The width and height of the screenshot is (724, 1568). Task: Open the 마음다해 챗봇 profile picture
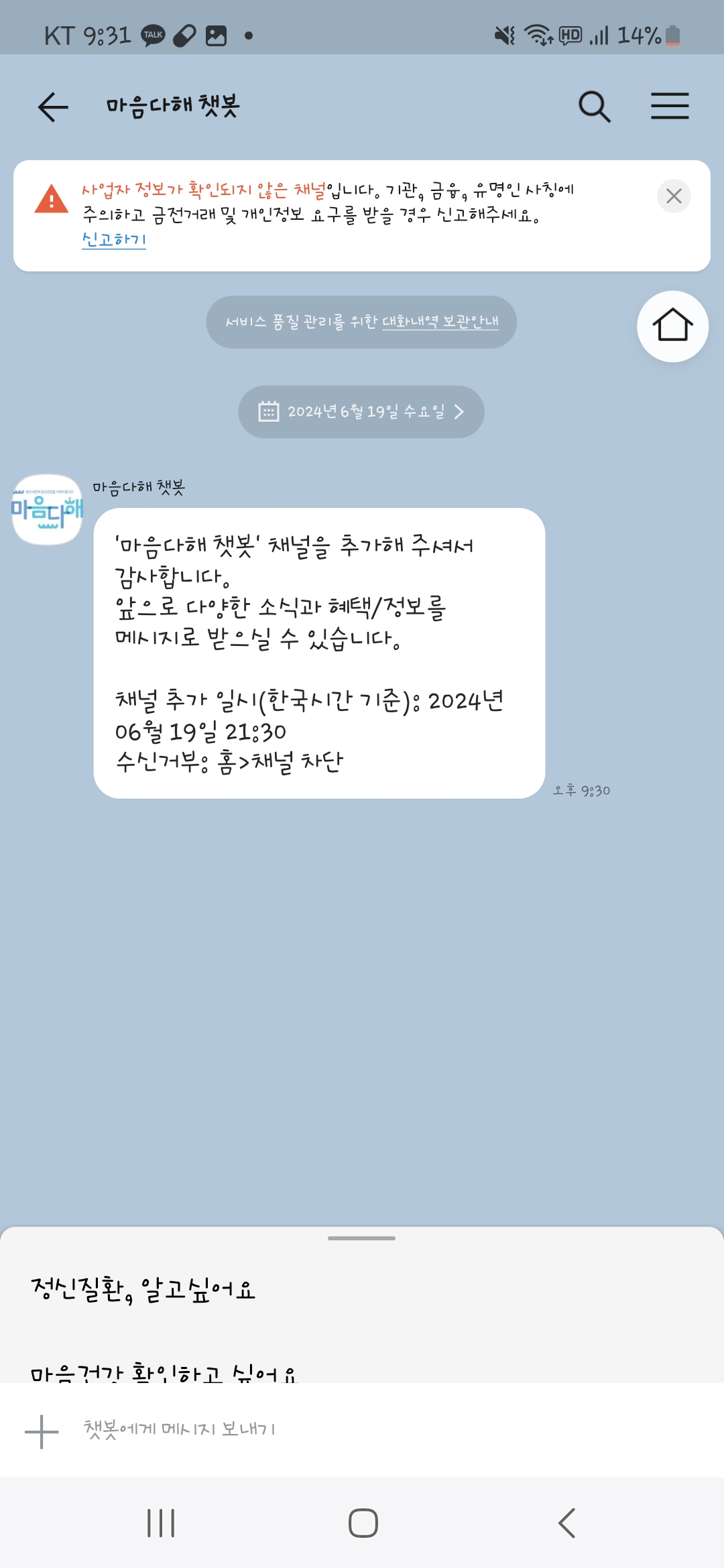pos(47,510)
